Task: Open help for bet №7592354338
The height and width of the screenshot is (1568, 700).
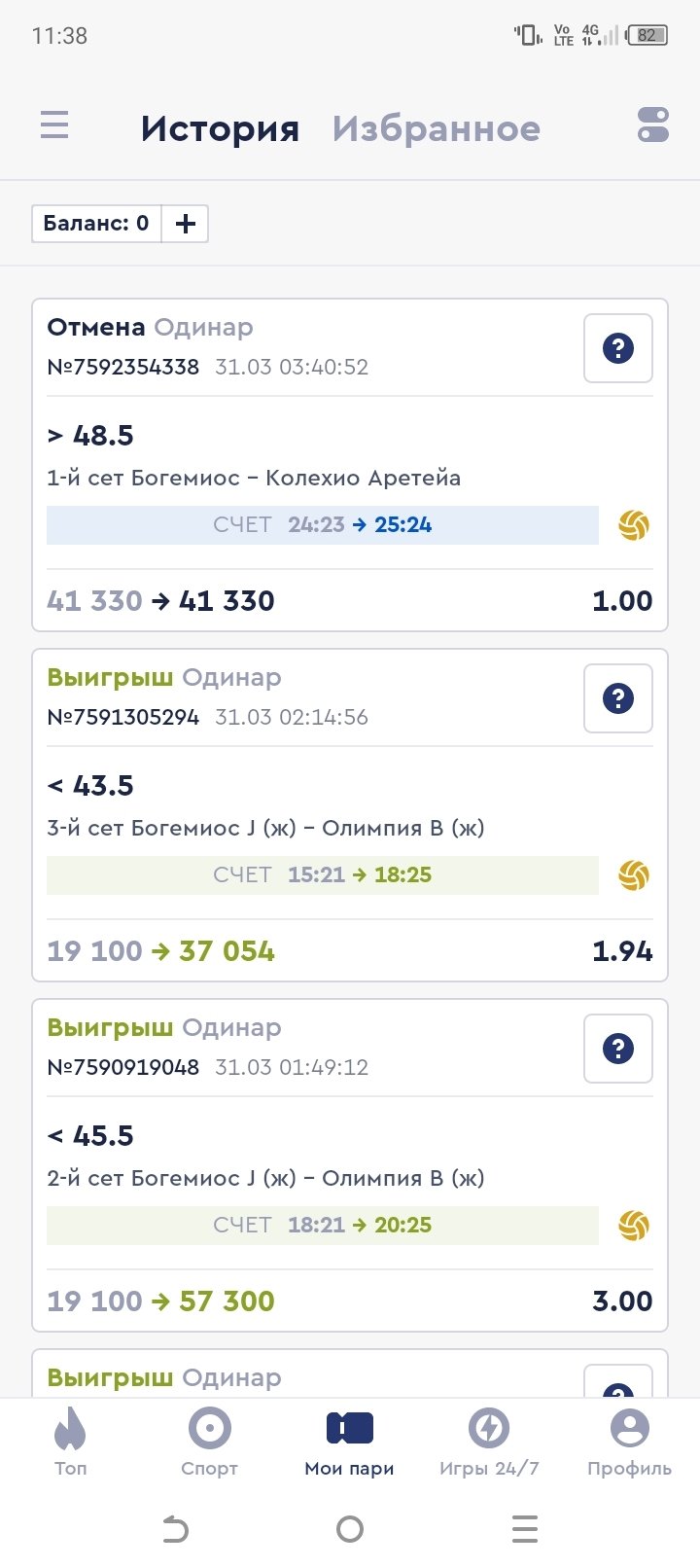Action: [x=617, y=348]
